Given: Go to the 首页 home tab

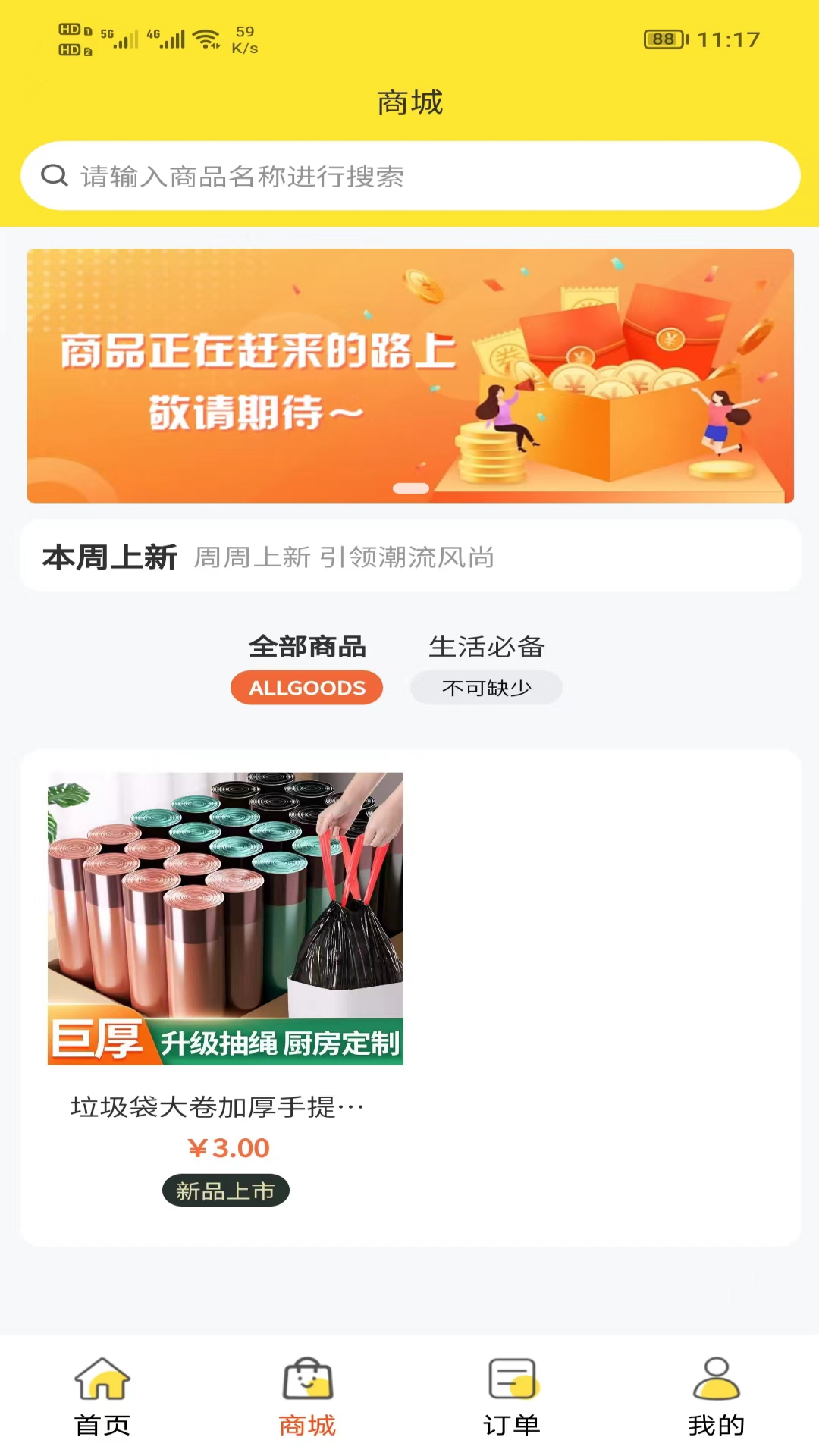Looking at the screenshot, I should coord(102,1397).
